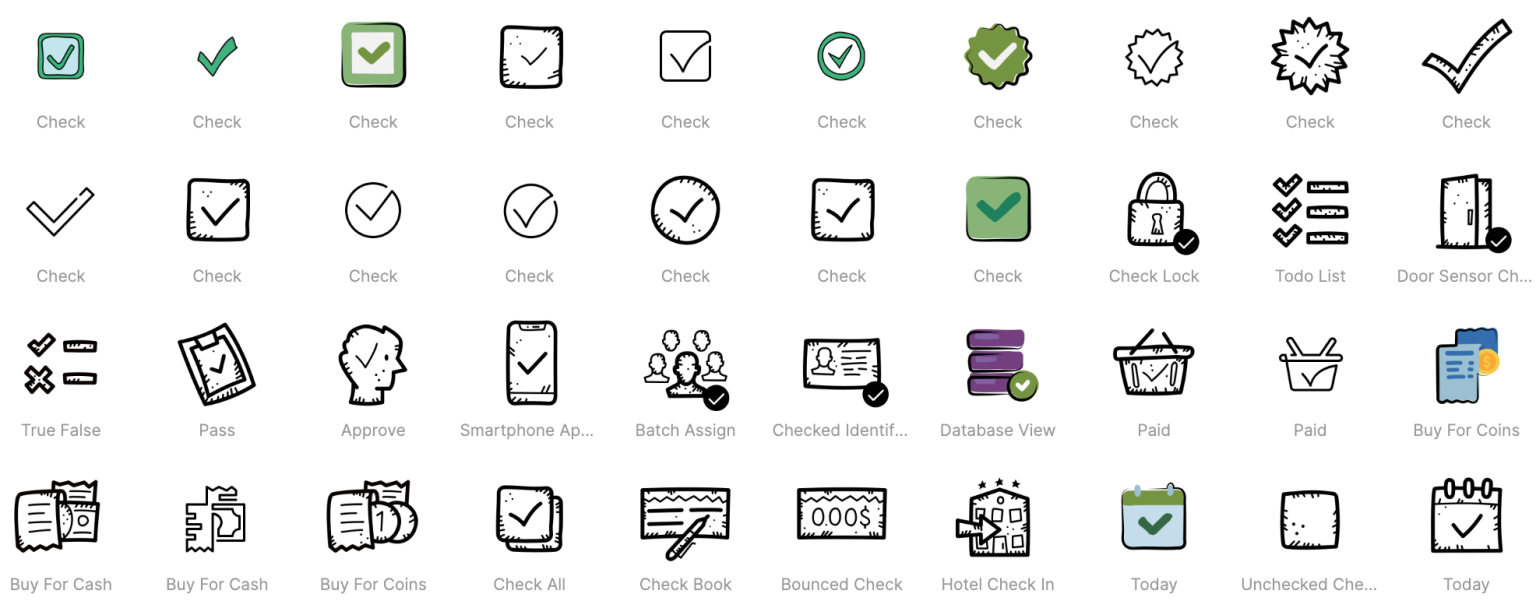This screenshot has height=608, width=1536.
Task: Choose the True False icon
Action: (x=61, y=365)
